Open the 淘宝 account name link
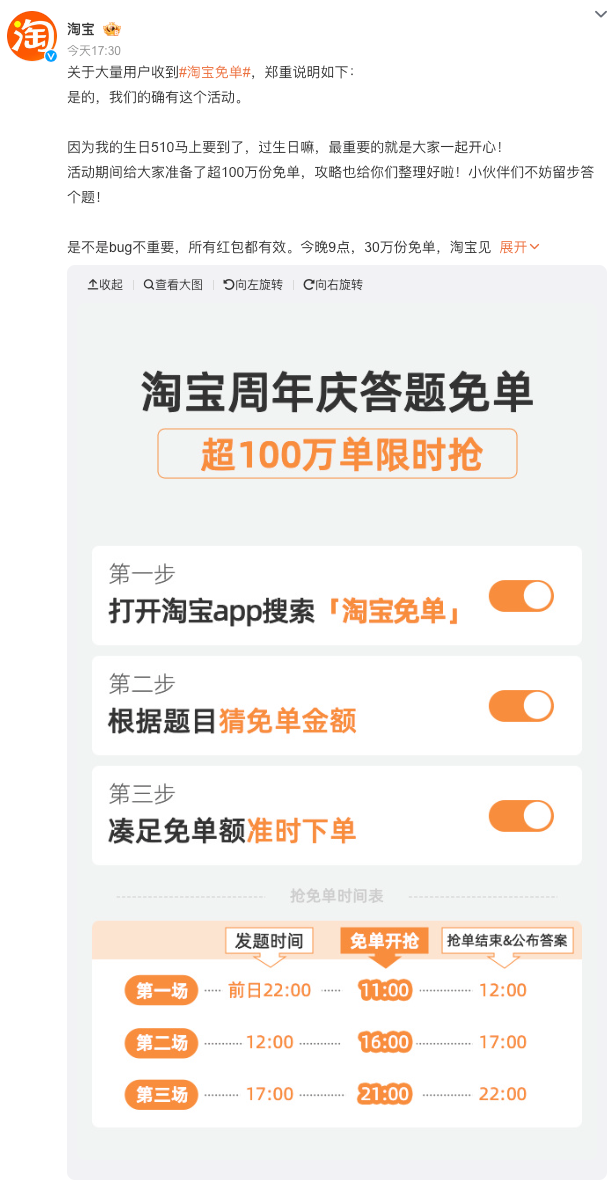This screenshot has width=613, height=1187. (80, 30)
